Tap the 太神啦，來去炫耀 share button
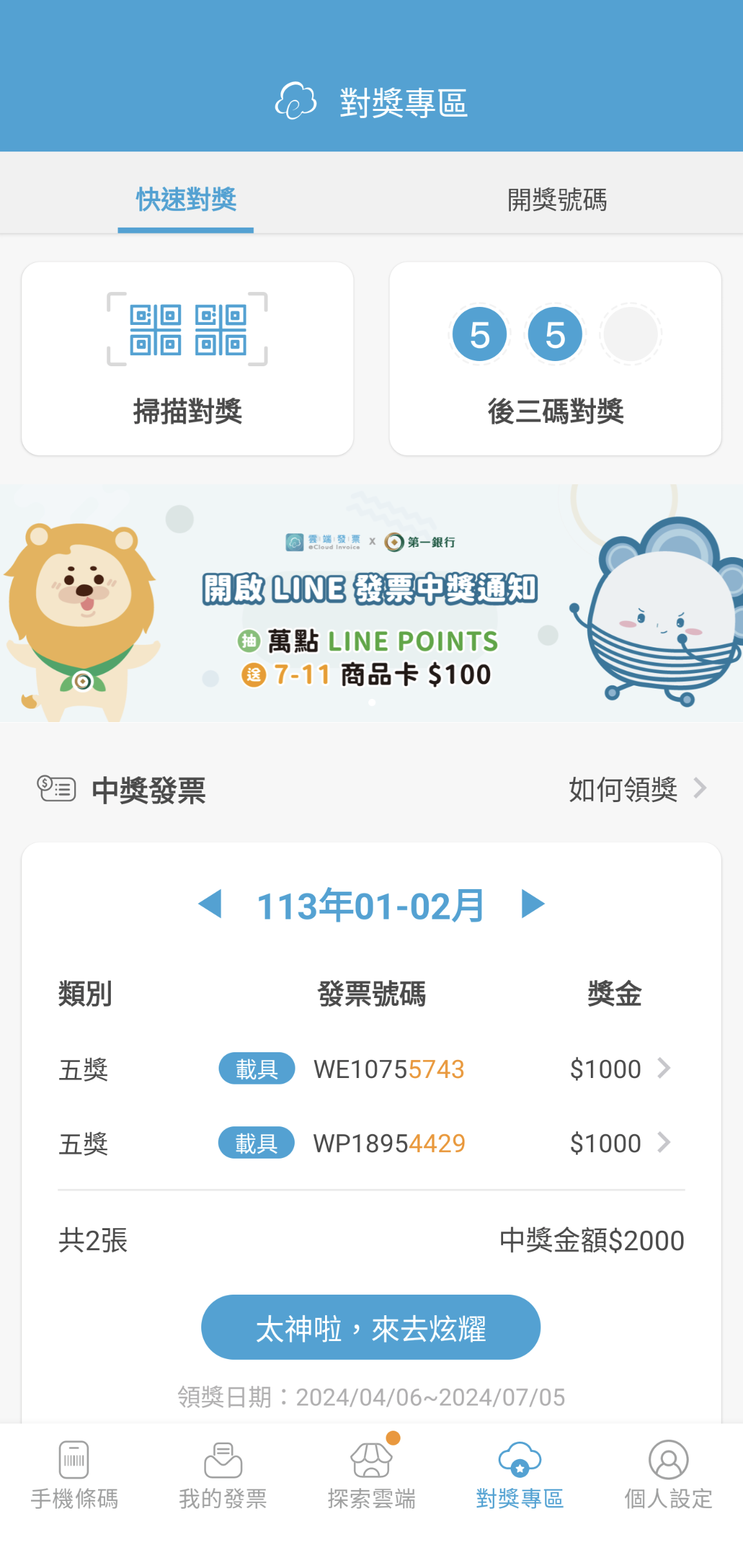 click(x=371, y=1327)
